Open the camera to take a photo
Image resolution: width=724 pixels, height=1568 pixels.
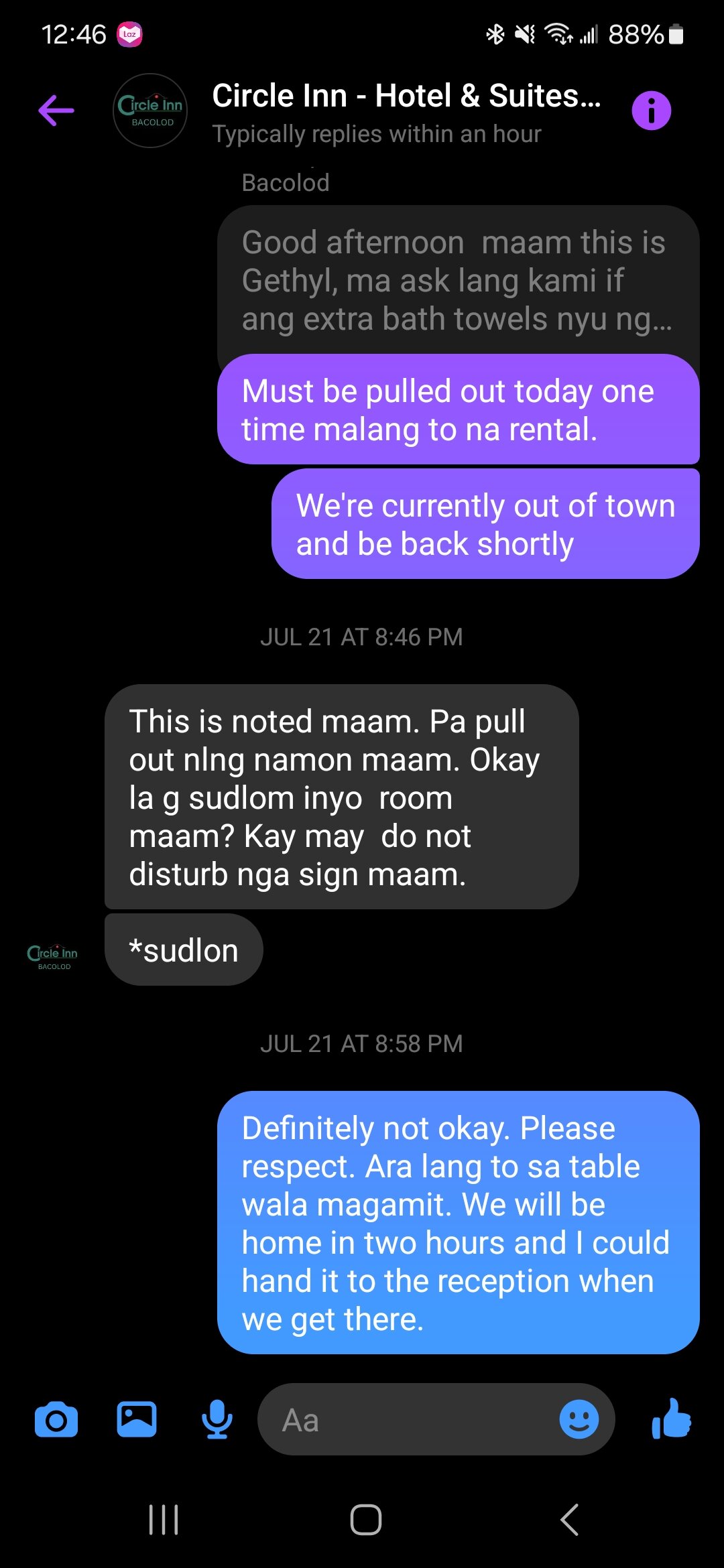[x=56, y=1419]
